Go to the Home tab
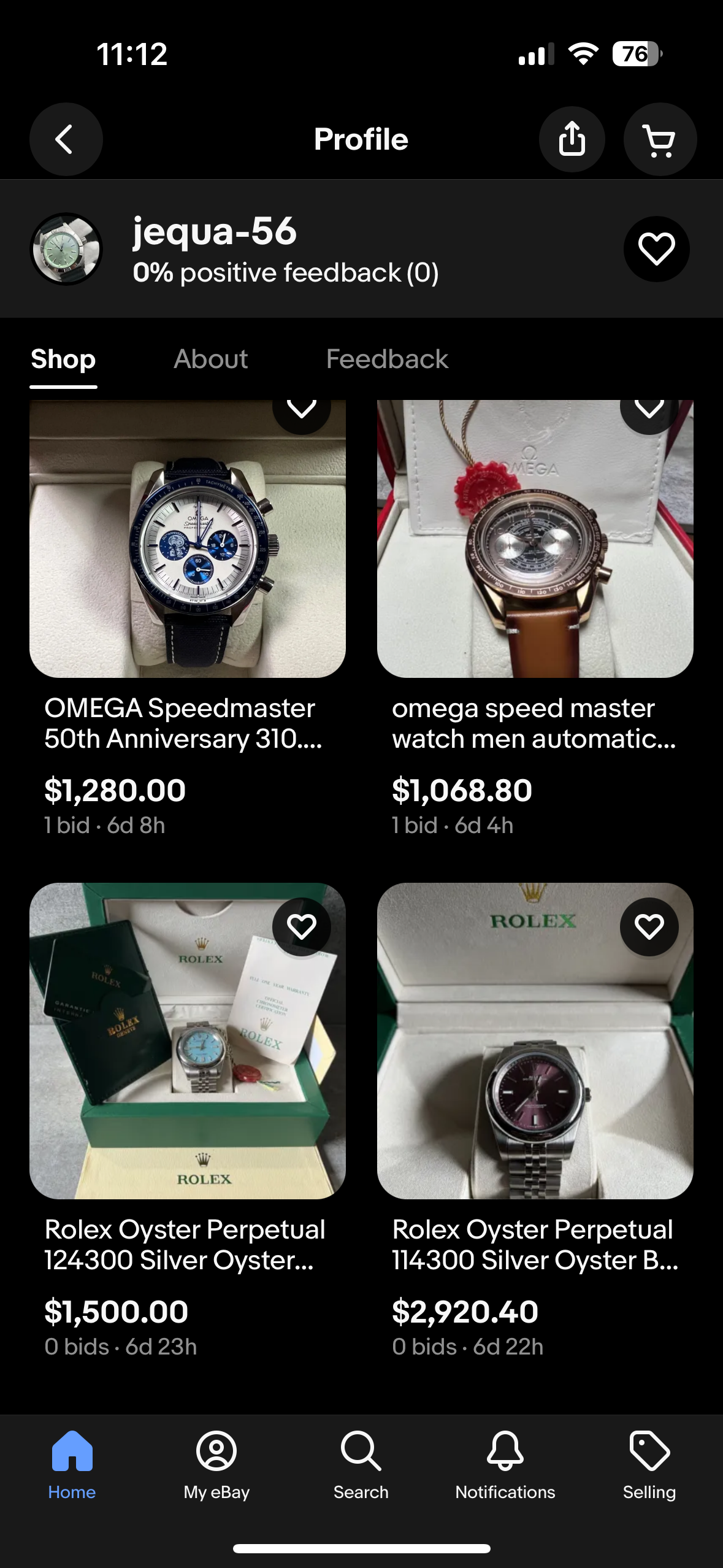The width and height of the screenshot is (723, 1568). [x=72, y=1465]
